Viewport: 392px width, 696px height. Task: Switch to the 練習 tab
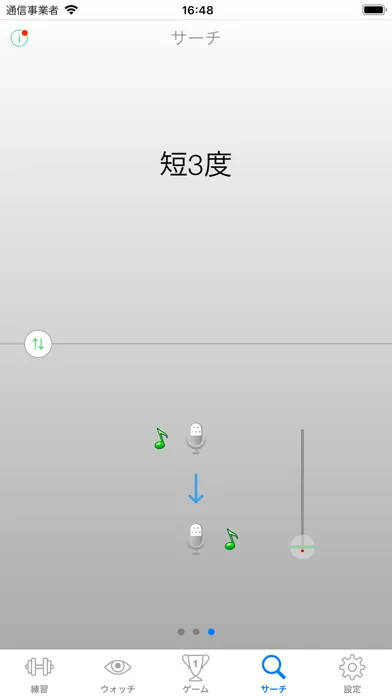[x=39, y=673]
